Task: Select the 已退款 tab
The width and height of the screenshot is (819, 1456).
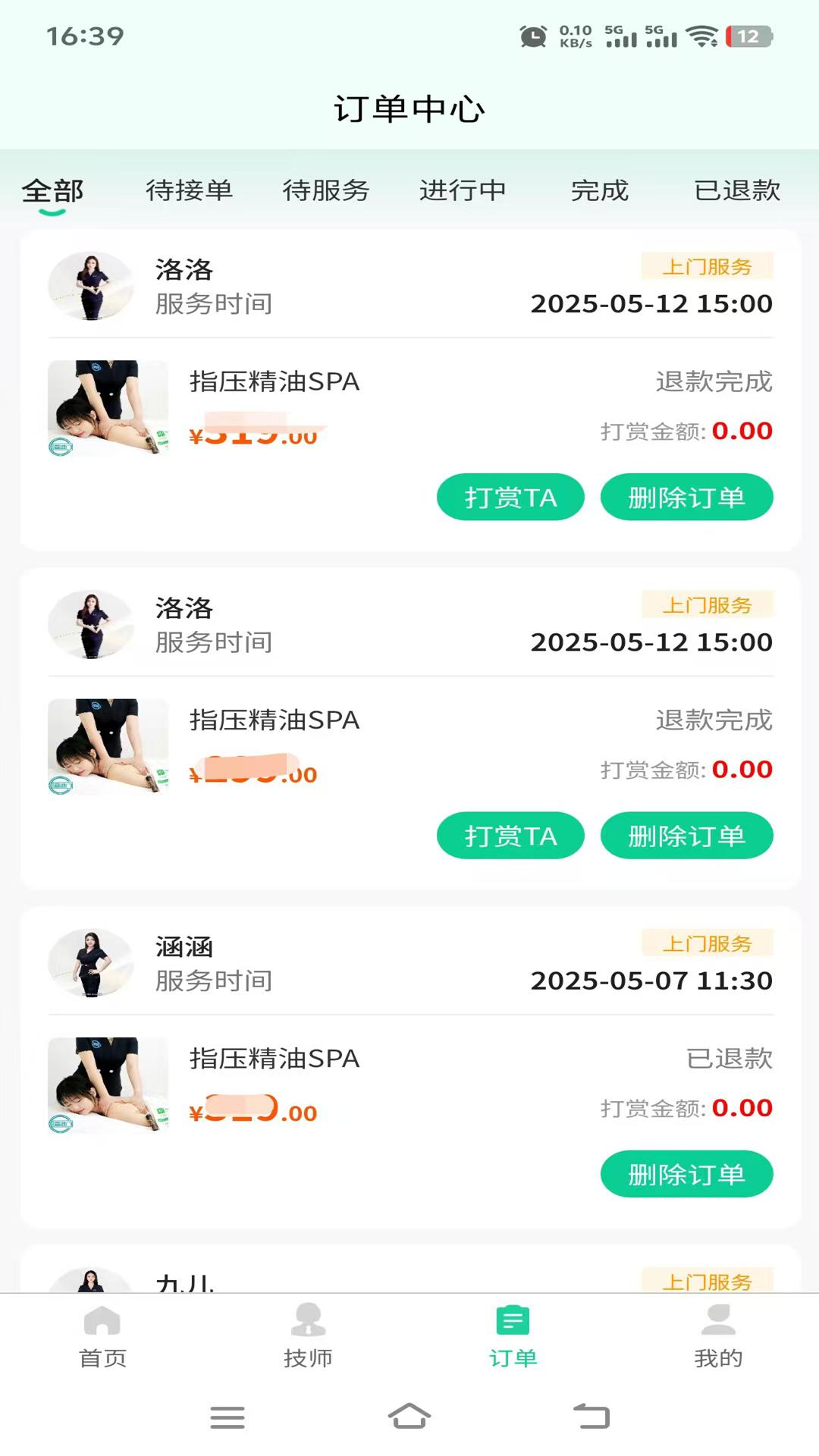Action: tap(736, 192)
